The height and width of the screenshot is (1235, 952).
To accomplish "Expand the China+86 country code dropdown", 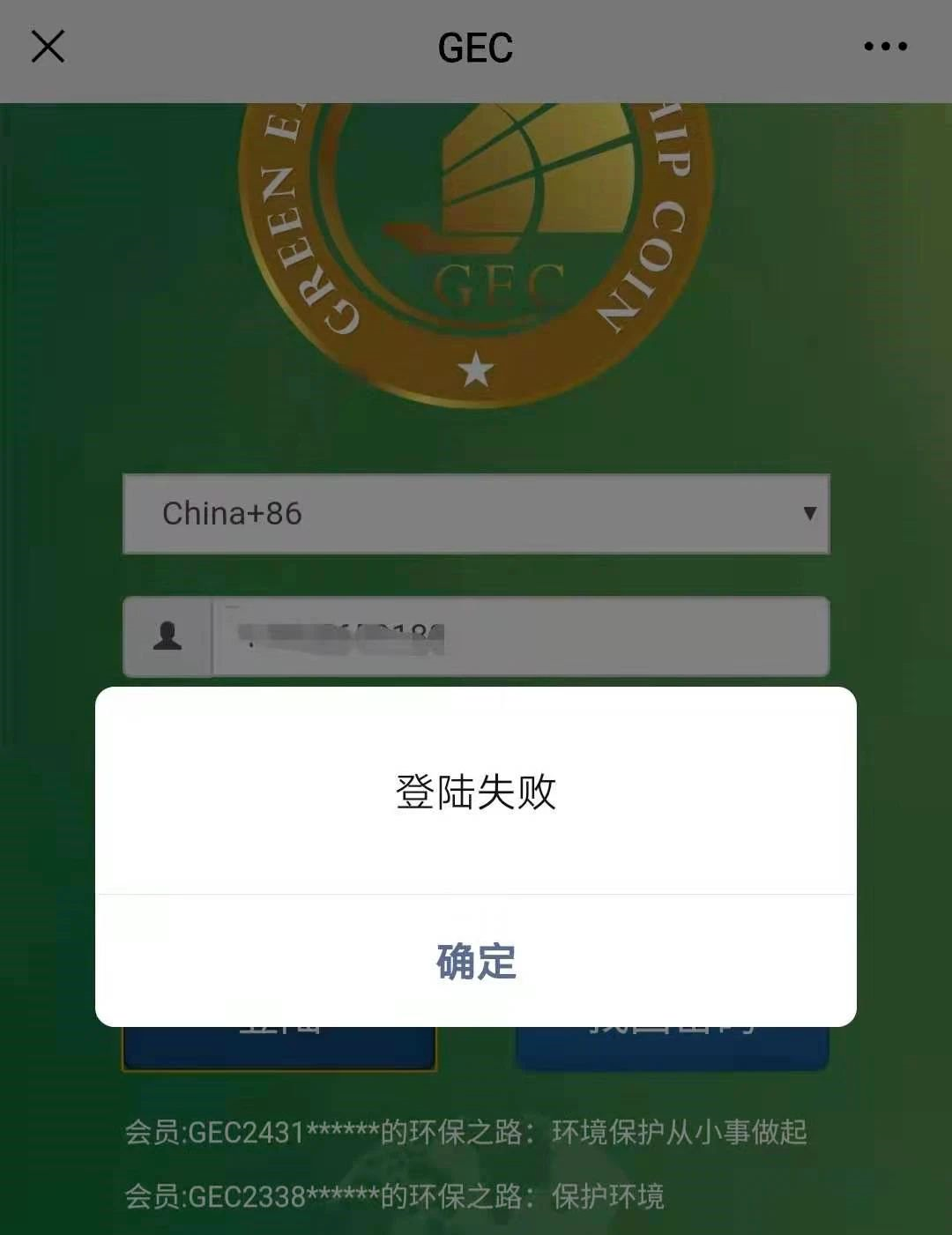I will (476, 514).
